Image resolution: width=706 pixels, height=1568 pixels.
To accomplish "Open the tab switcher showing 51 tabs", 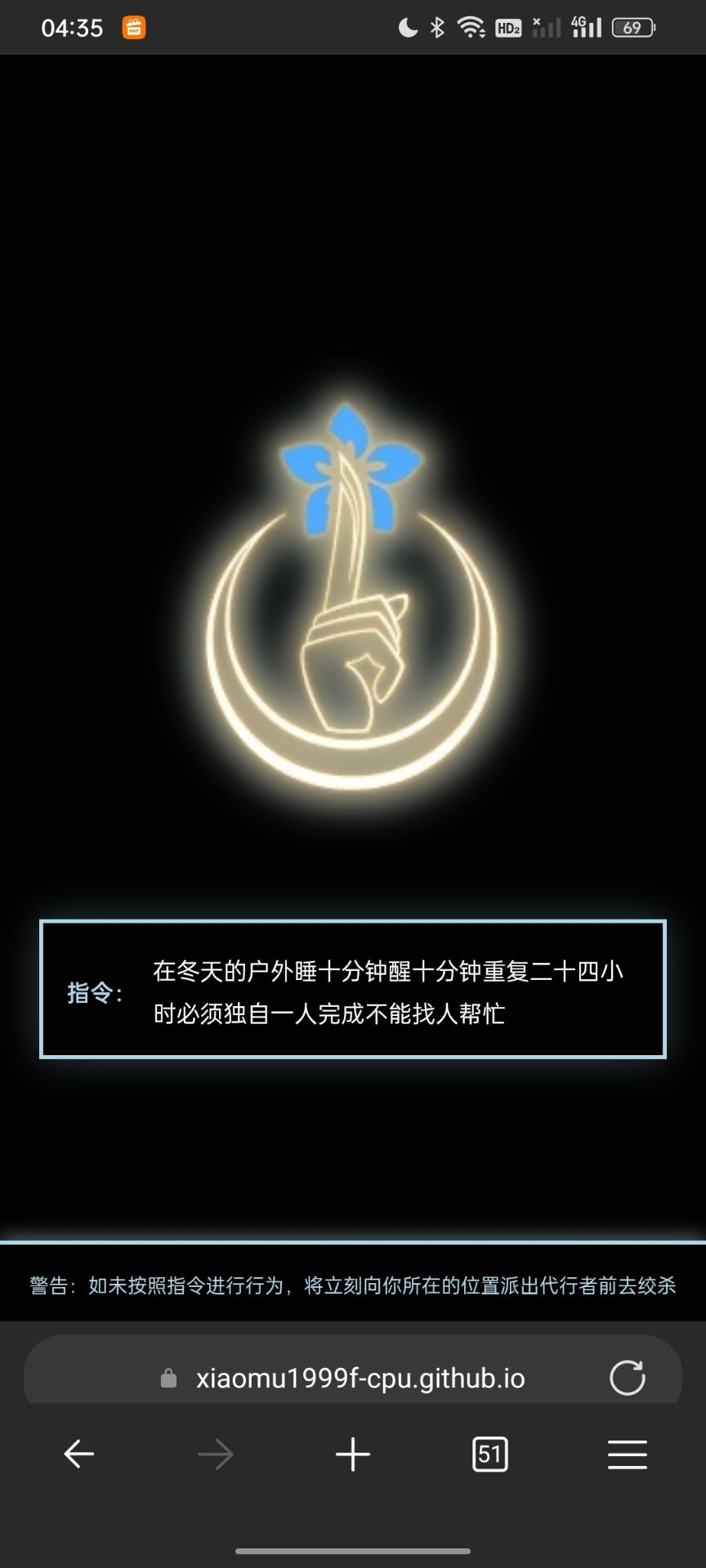I will pos(489,1454).
